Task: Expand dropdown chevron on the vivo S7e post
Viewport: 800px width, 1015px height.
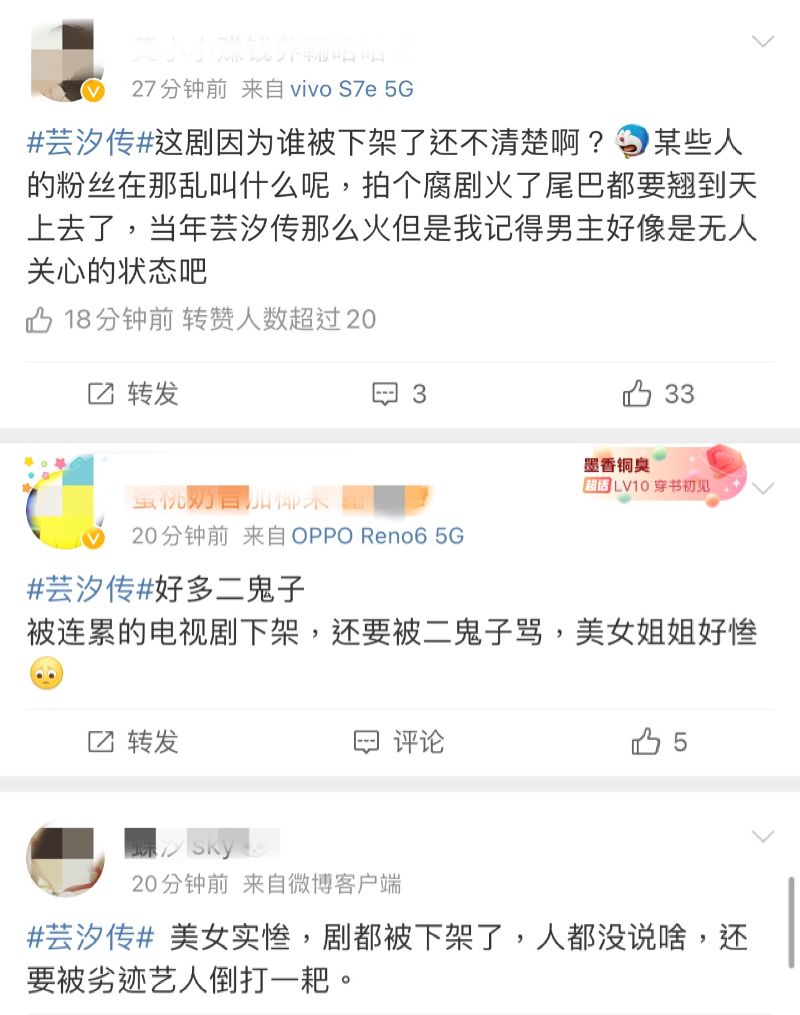Action: coord(763,41)
